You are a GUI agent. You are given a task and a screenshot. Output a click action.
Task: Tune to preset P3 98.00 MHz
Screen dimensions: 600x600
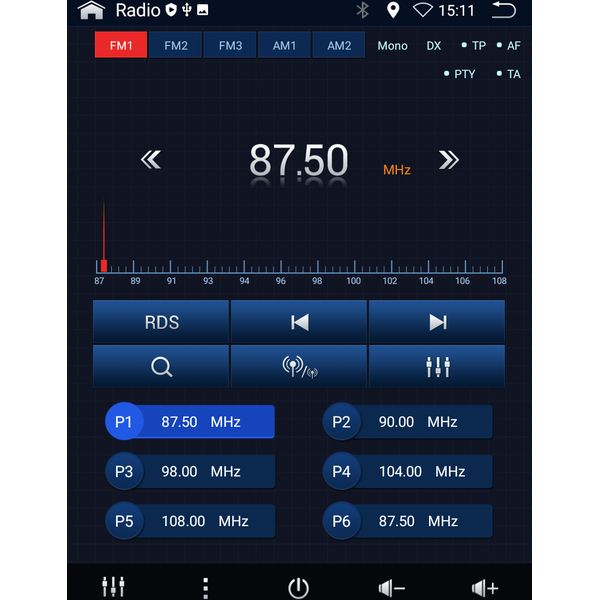tap(190, 471)
